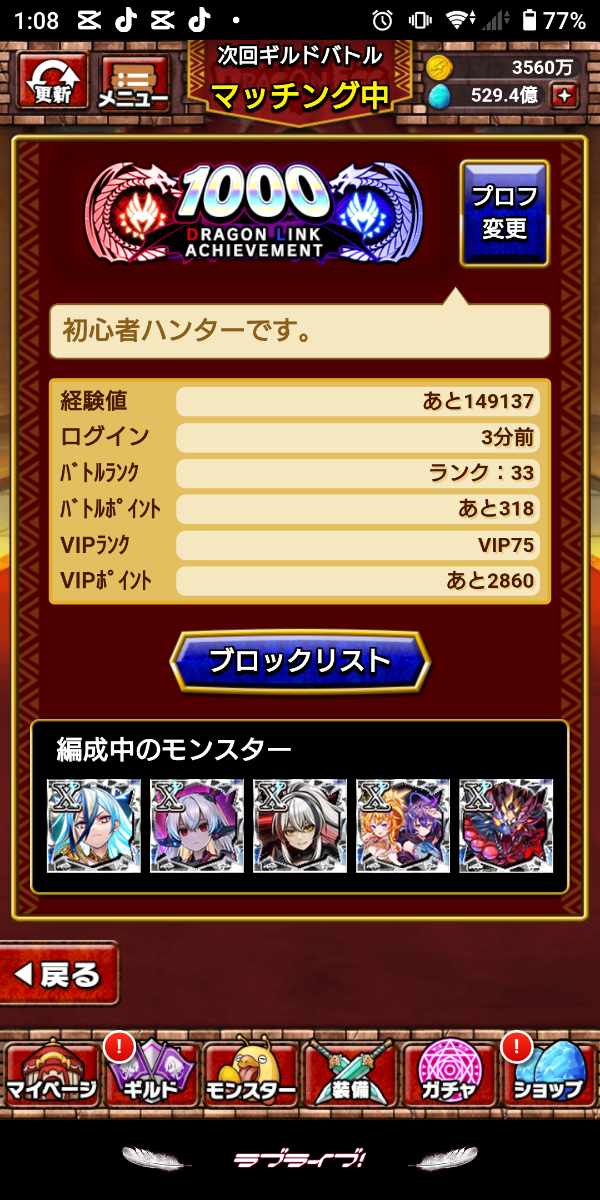
Task: Select the blue-haired monster in the party
Action: (94, 826)
